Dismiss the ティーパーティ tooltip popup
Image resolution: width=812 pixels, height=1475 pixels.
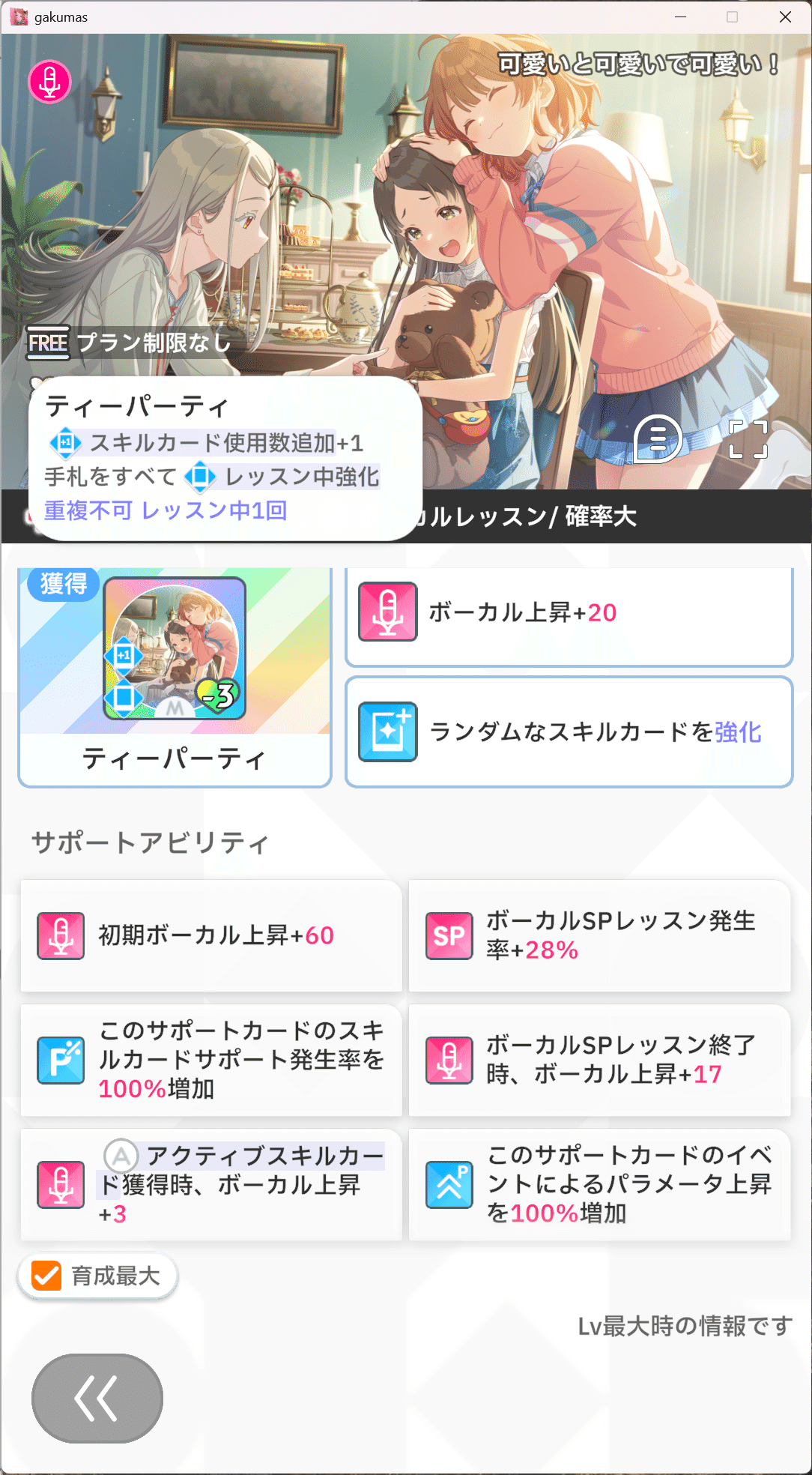pos(223,459)
